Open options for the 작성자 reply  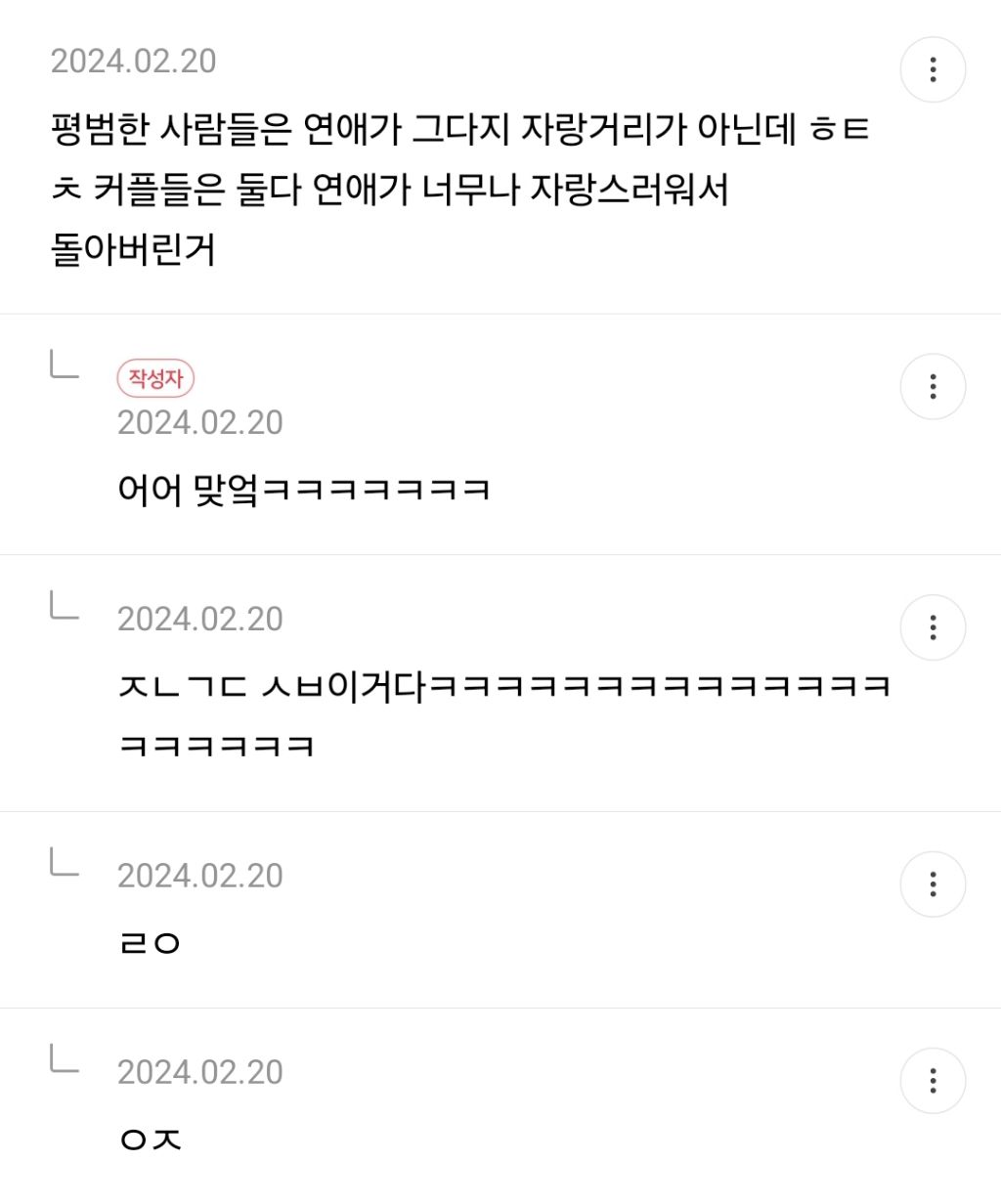[933, 386]
